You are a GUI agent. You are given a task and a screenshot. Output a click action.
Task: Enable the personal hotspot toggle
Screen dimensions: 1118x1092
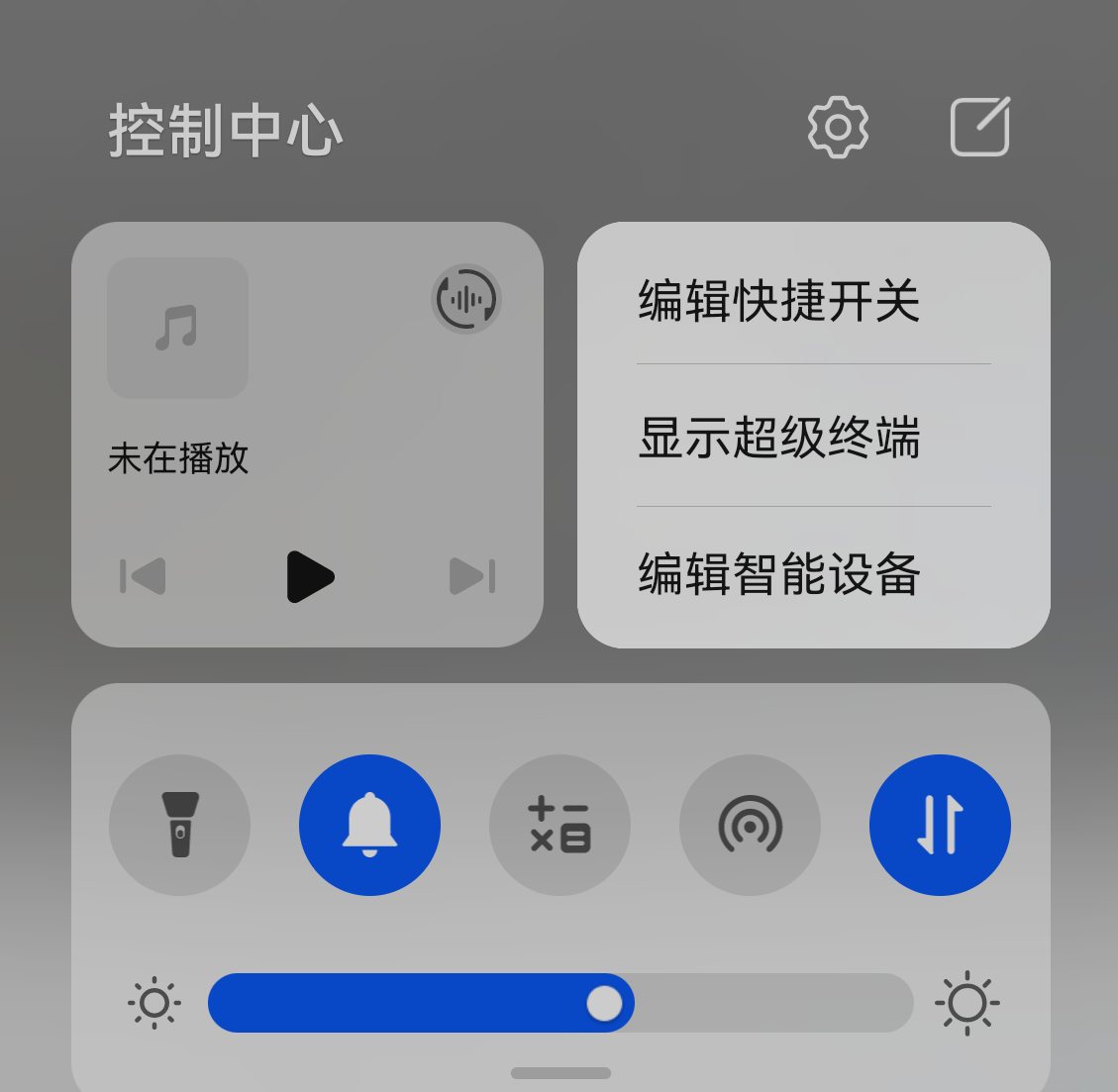click(750, 825)
